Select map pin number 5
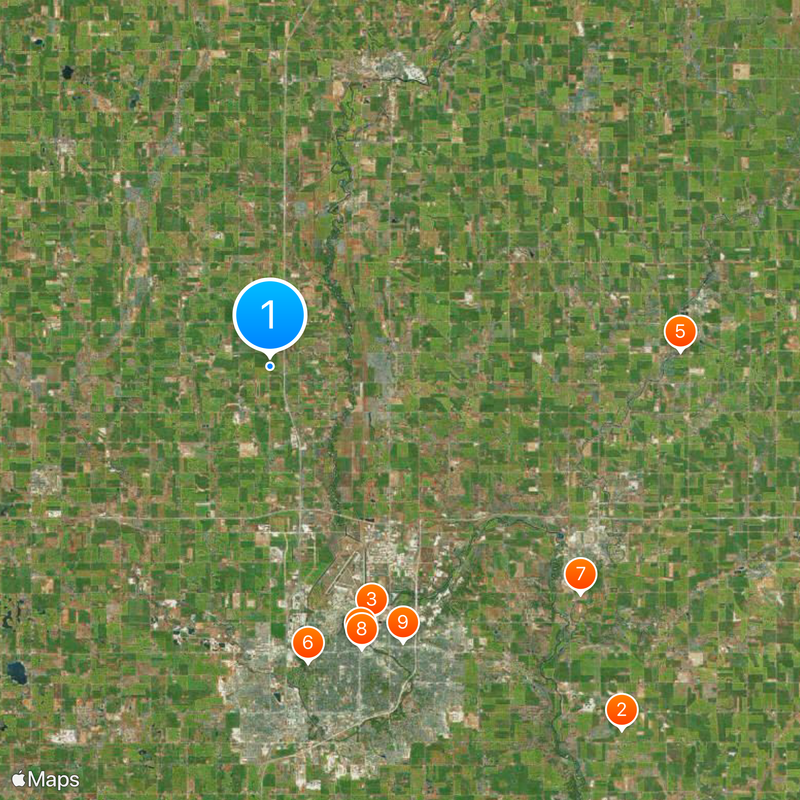 (x=680, y=332)
